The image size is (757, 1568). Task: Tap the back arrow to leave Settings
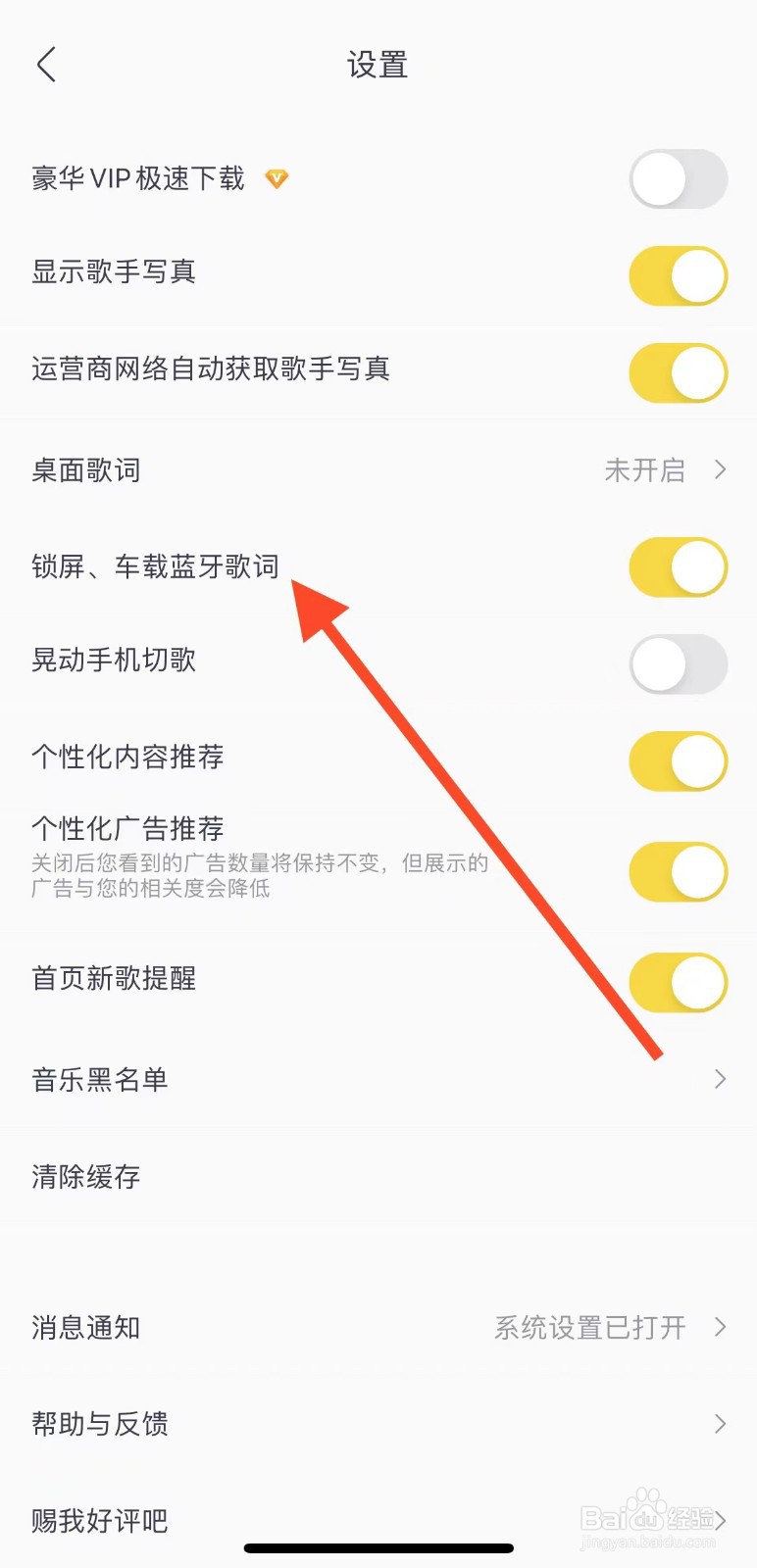tap(45, 64)
